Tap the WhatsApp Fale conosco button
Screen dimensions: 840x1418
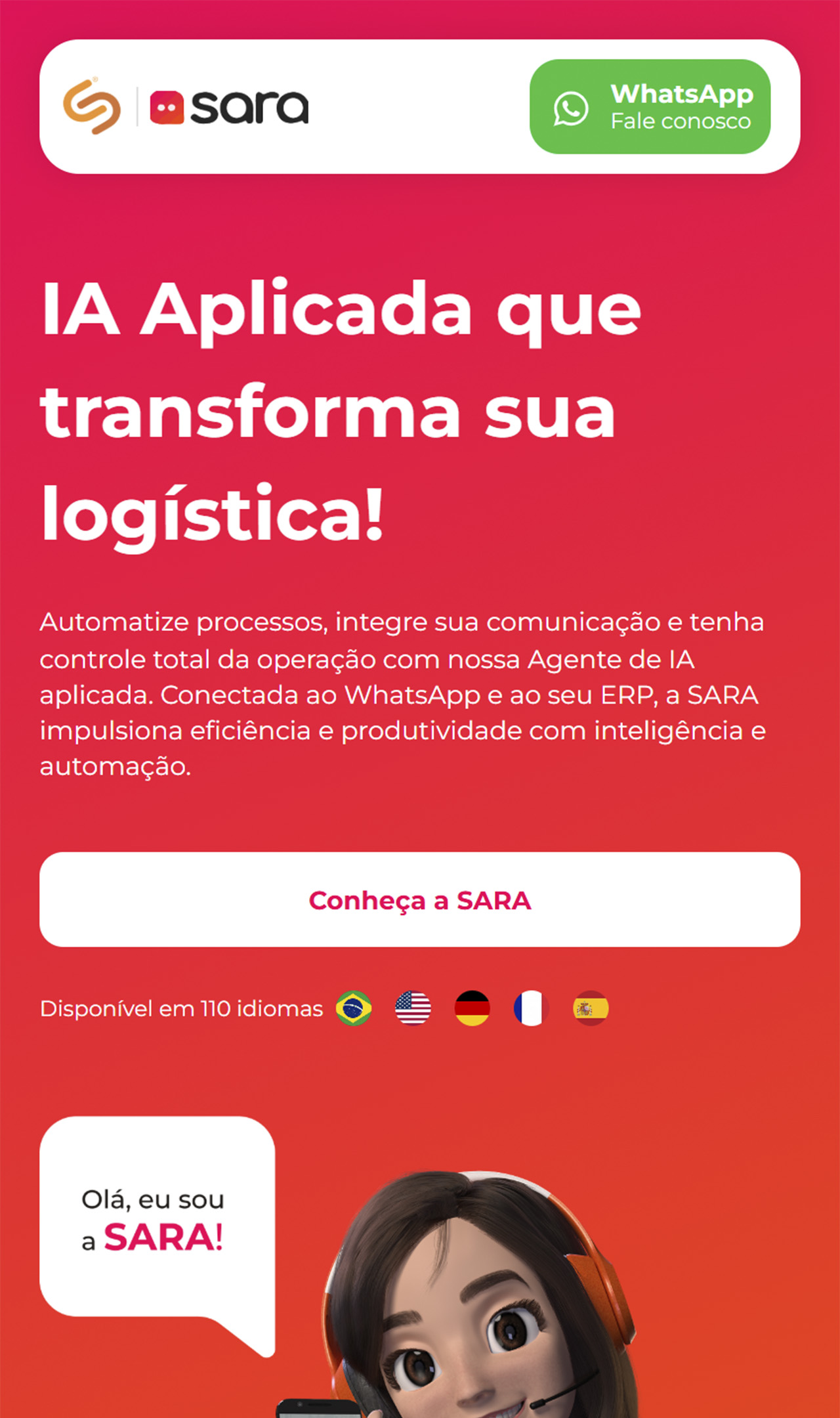point(650,107)
